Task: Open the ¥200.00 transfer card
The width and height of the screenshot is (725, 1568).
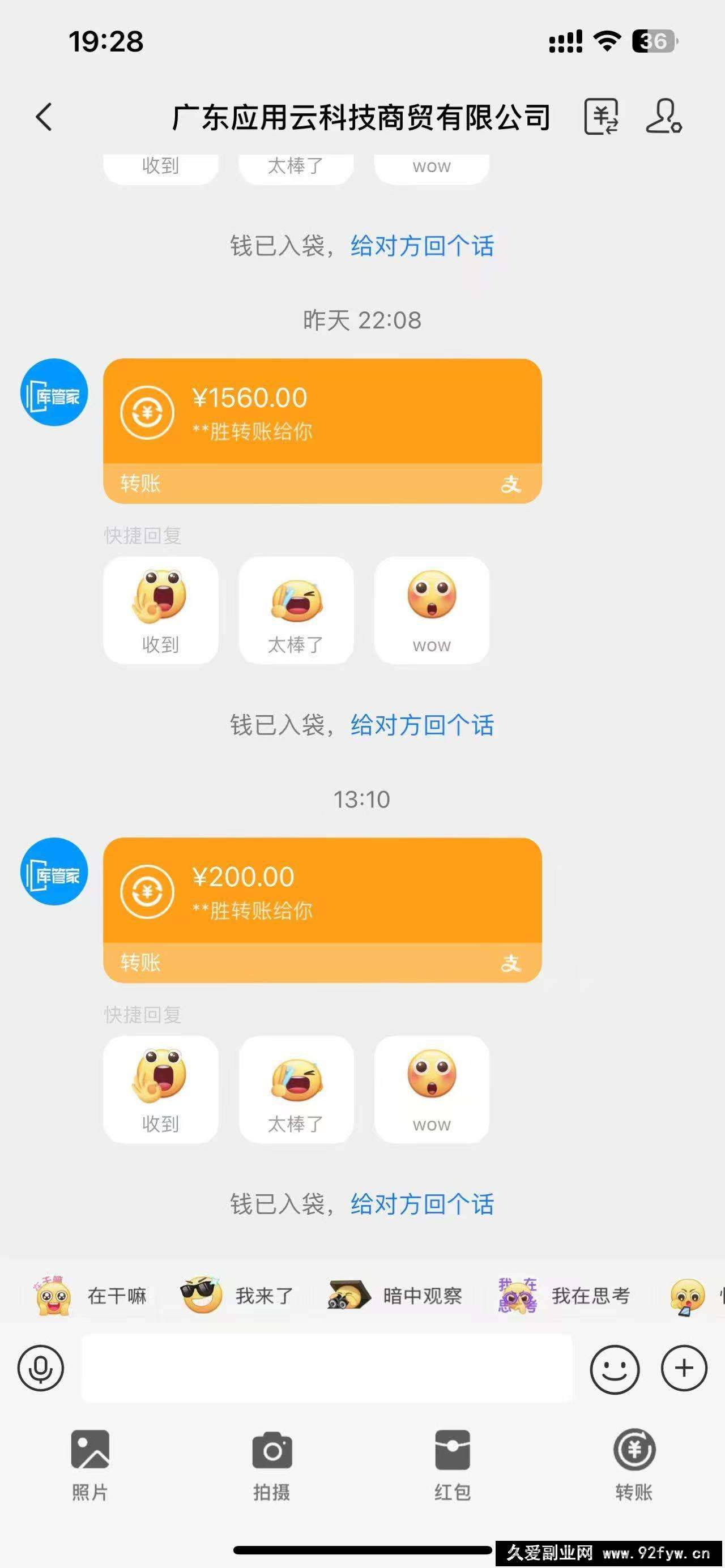Action: pos(322,909)
